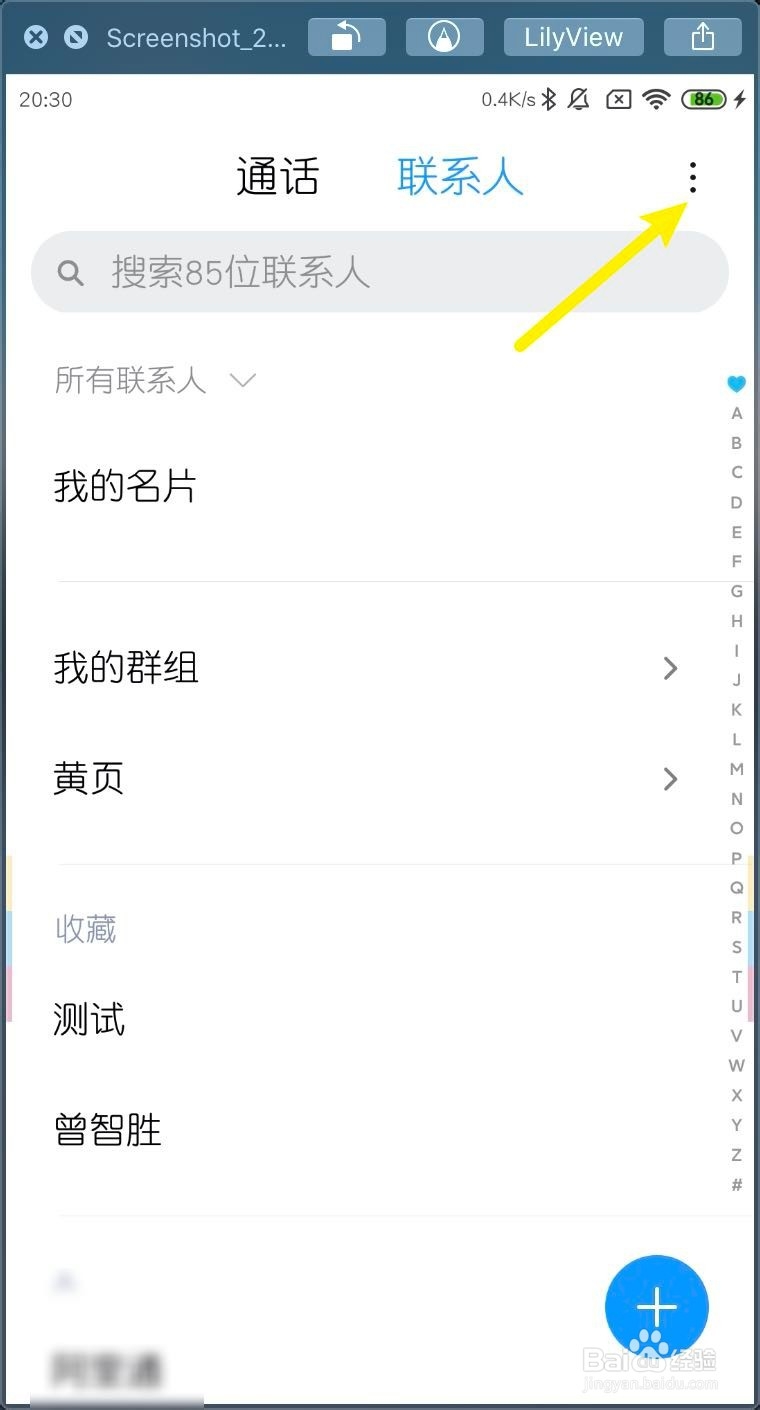Tap the LilyView button in the title bar
The image size is (760, 1410).
[573, 35]
